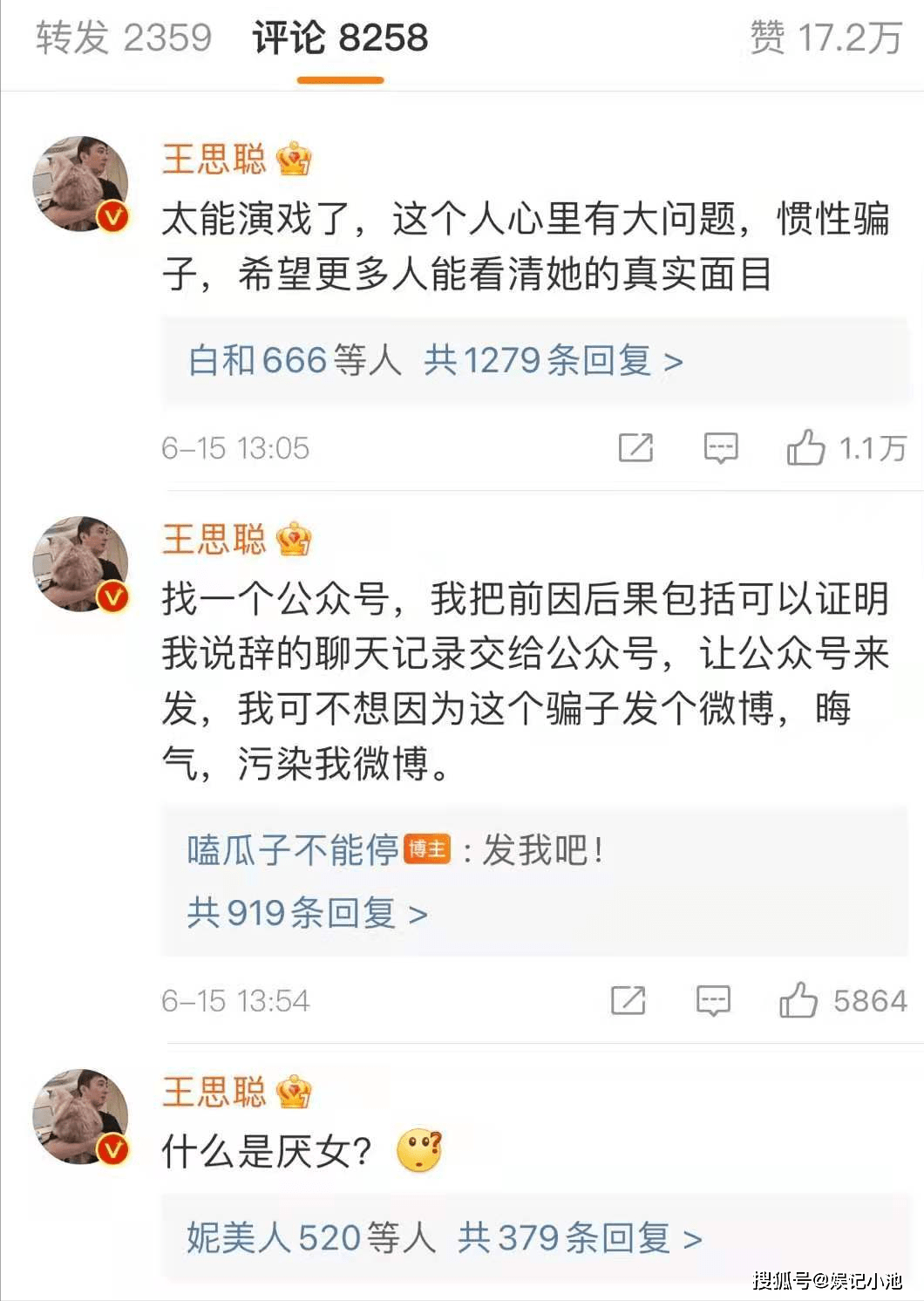Open 共1279条回复 replies thread
This screenshot has height=1301, width=924.
[553, 360]
